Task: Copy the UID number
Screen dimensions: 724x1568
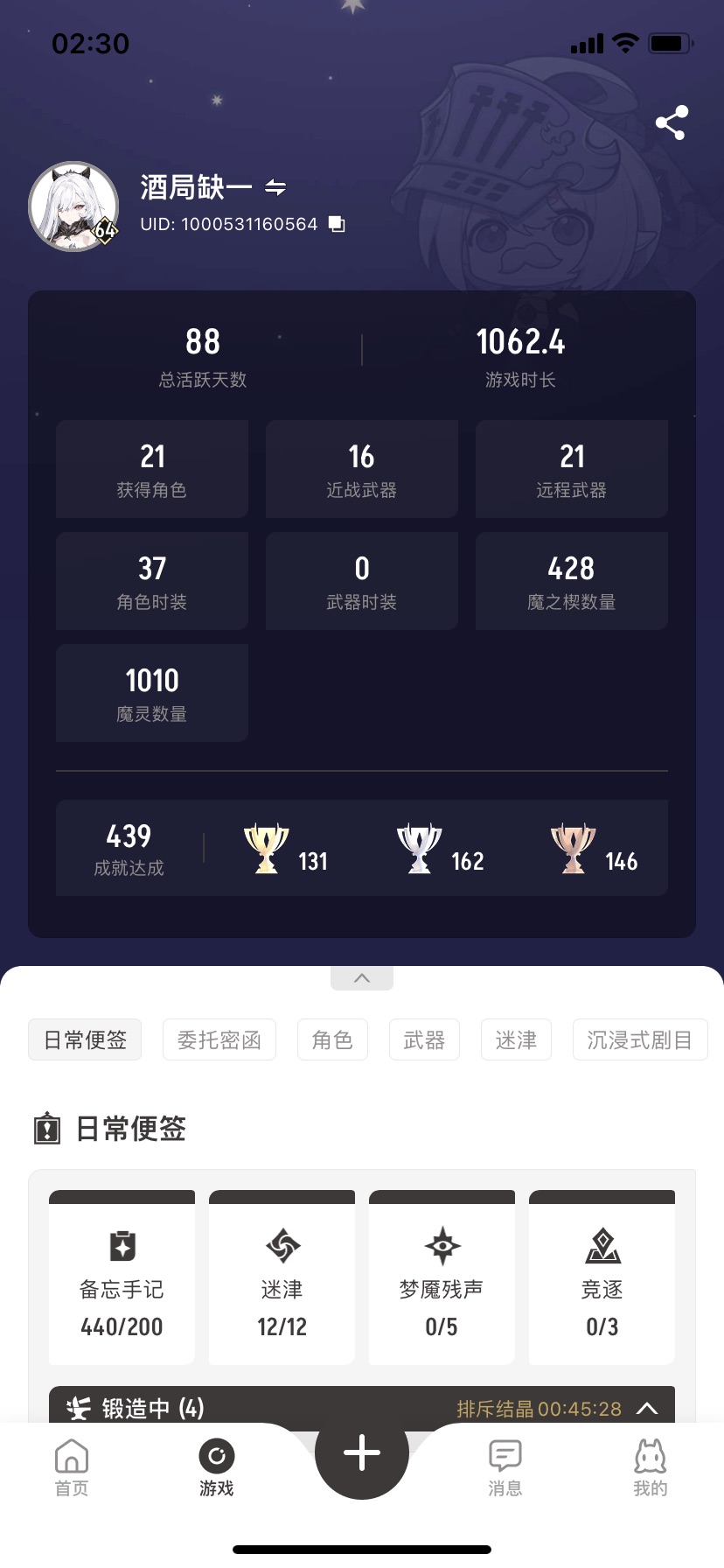Action: click(x=337, y=225)
